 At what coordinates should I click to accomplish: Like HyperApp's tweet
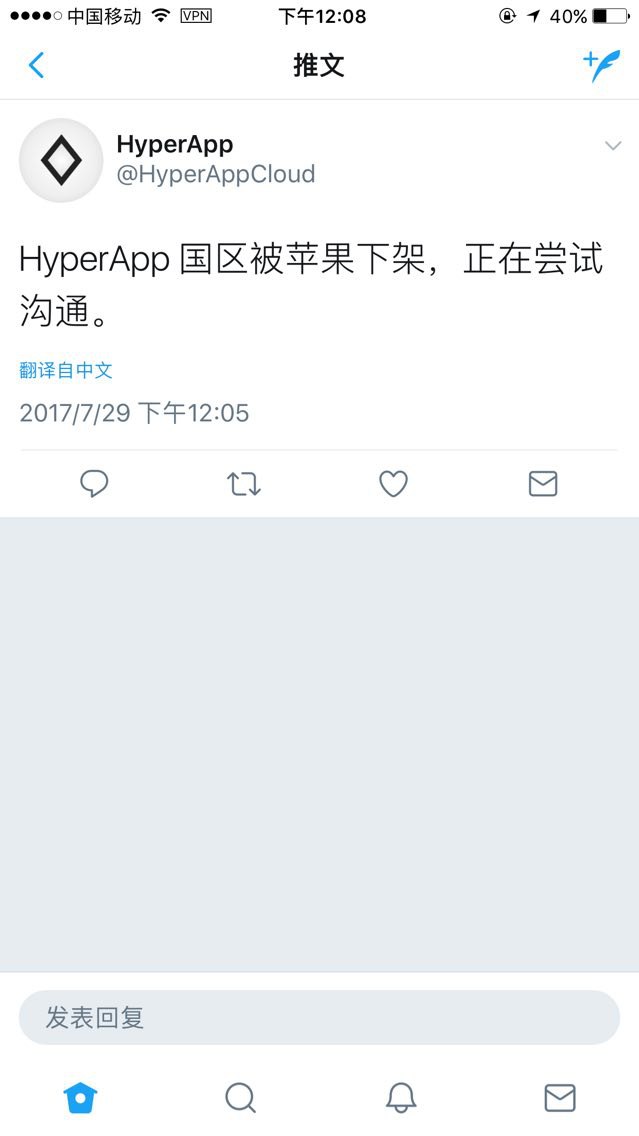[x=393, y=485]
